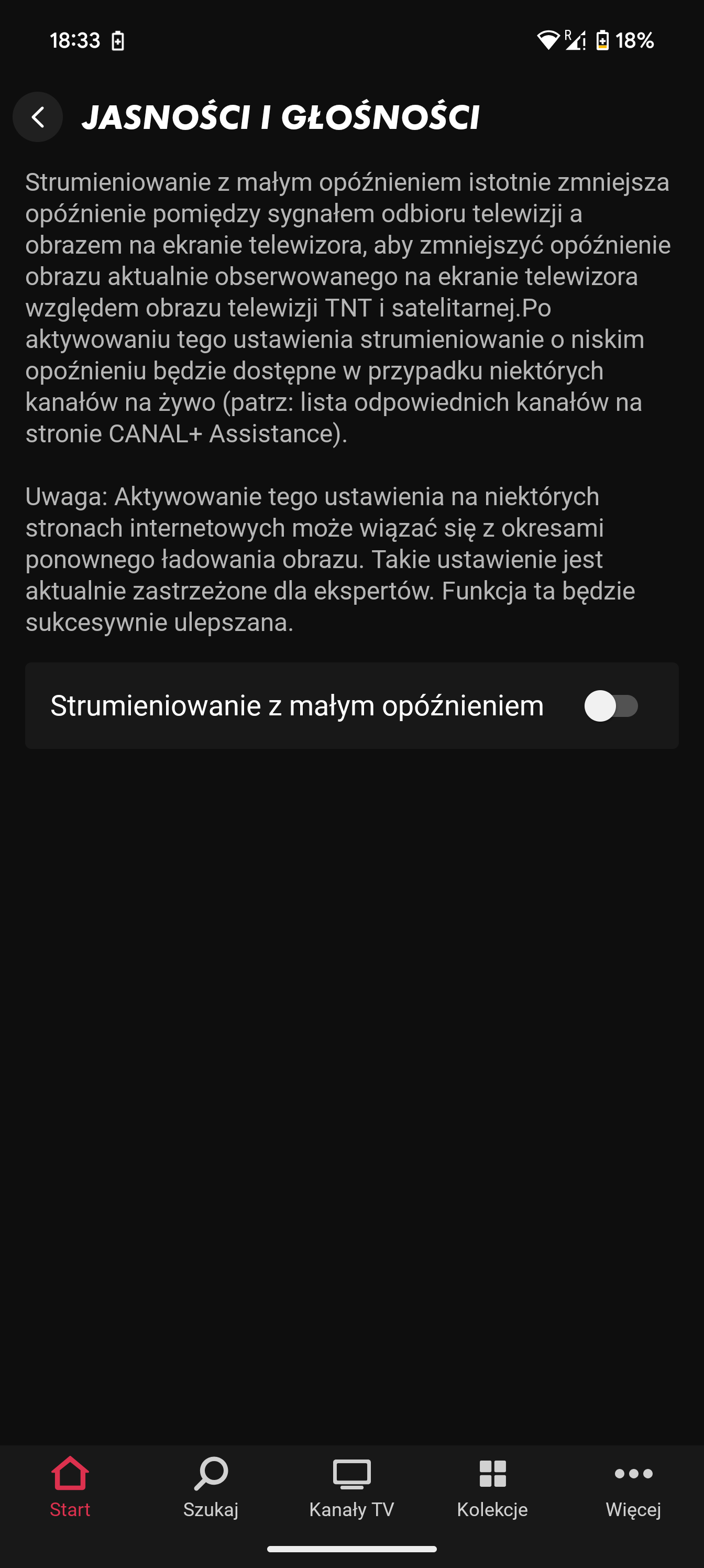Enable Strumieniowanie z małym opóźnieniem switch

[610, 706]
